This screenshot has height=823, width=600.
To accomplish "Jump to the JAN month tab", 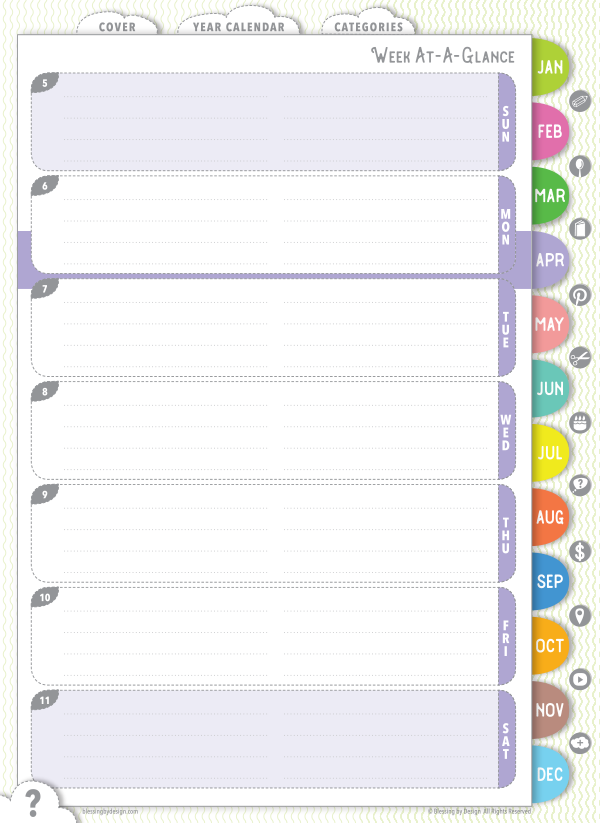I will [x=550, y=67].
